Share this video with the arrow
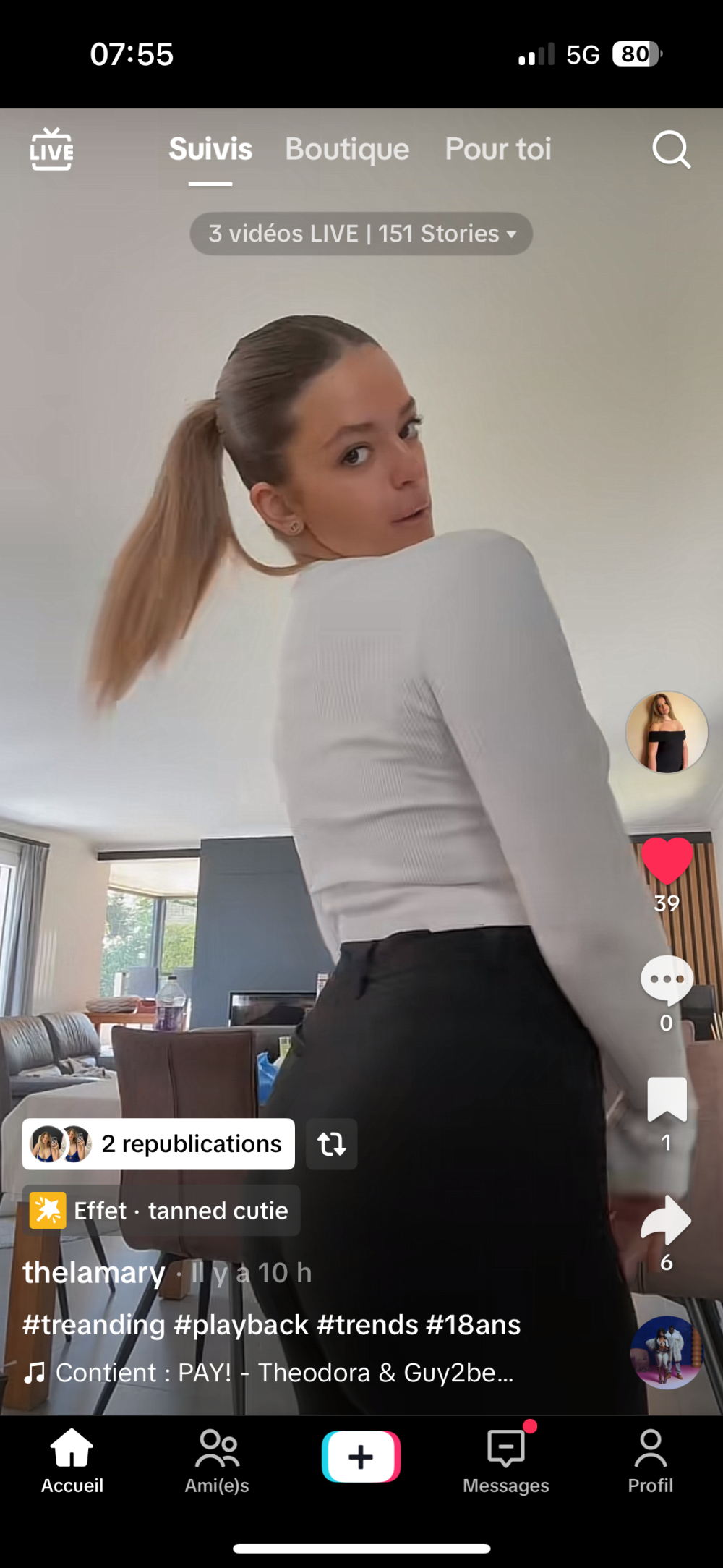Viewport: 723px width, 1568px height. tap(667, 1220)
